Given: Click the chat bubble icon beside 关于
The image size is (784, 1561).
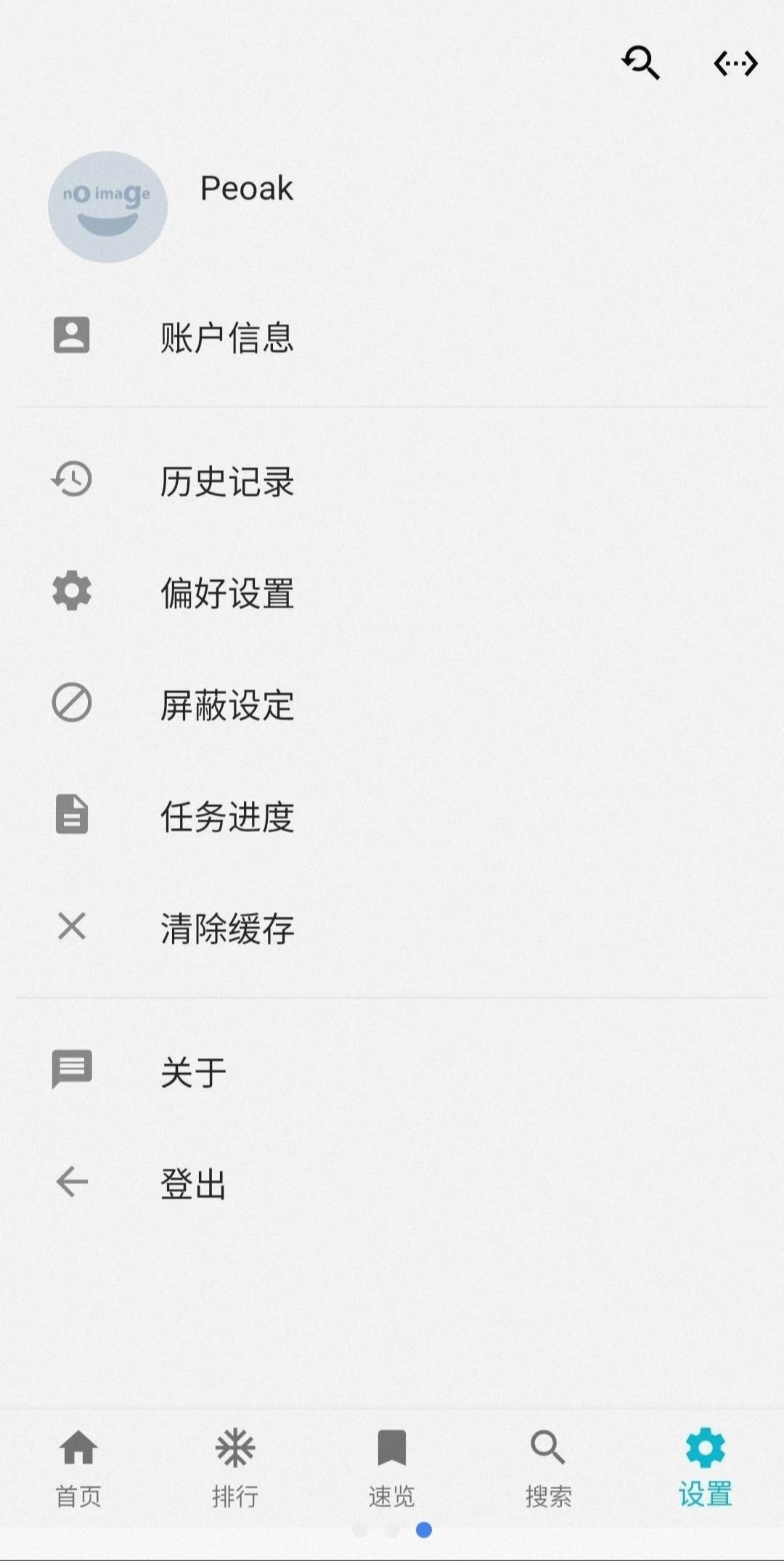Looking at the screenshot, I should coord(70,1067).
